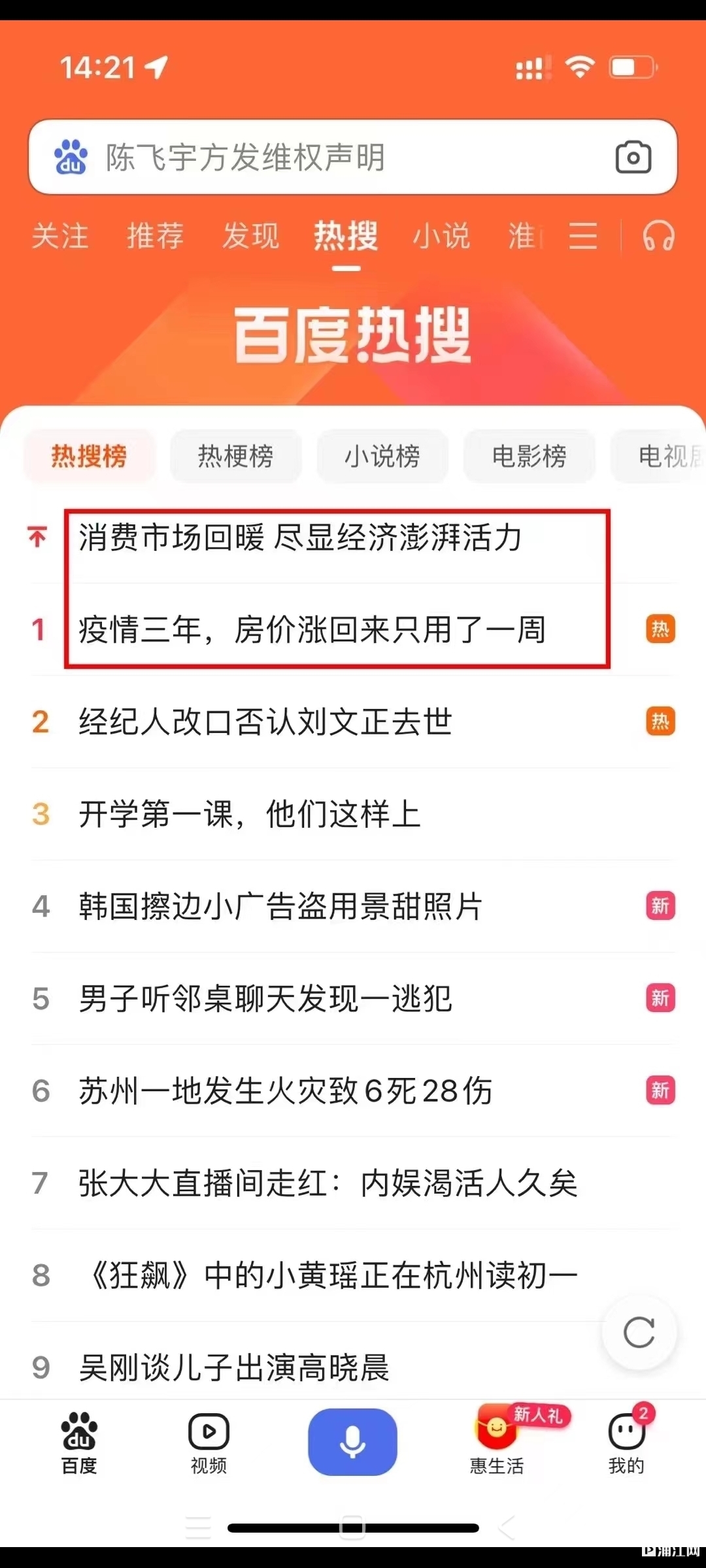Open the topic 经纪人改口否认刘文正去世

265,722
